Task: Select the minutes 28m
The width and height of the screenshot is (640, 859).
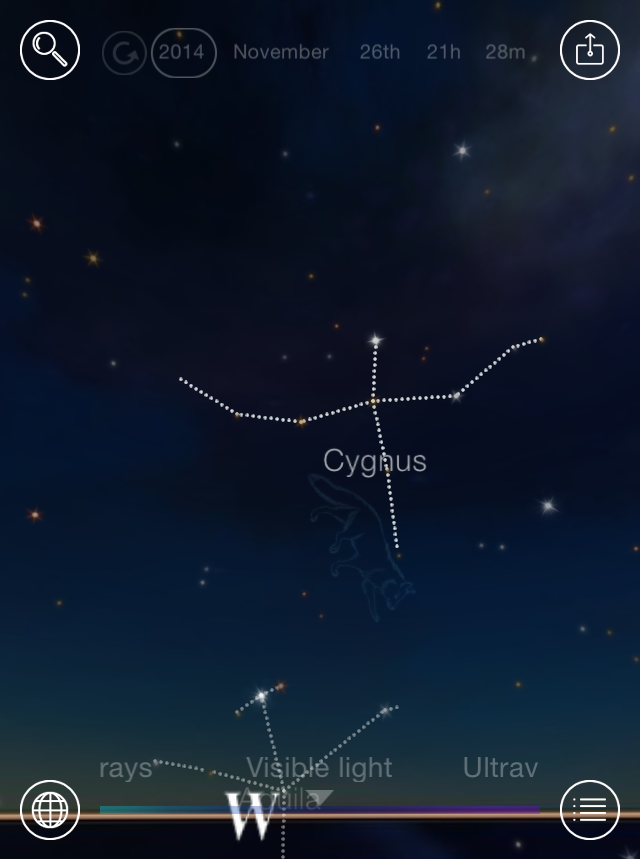Action: pos(505,52)
